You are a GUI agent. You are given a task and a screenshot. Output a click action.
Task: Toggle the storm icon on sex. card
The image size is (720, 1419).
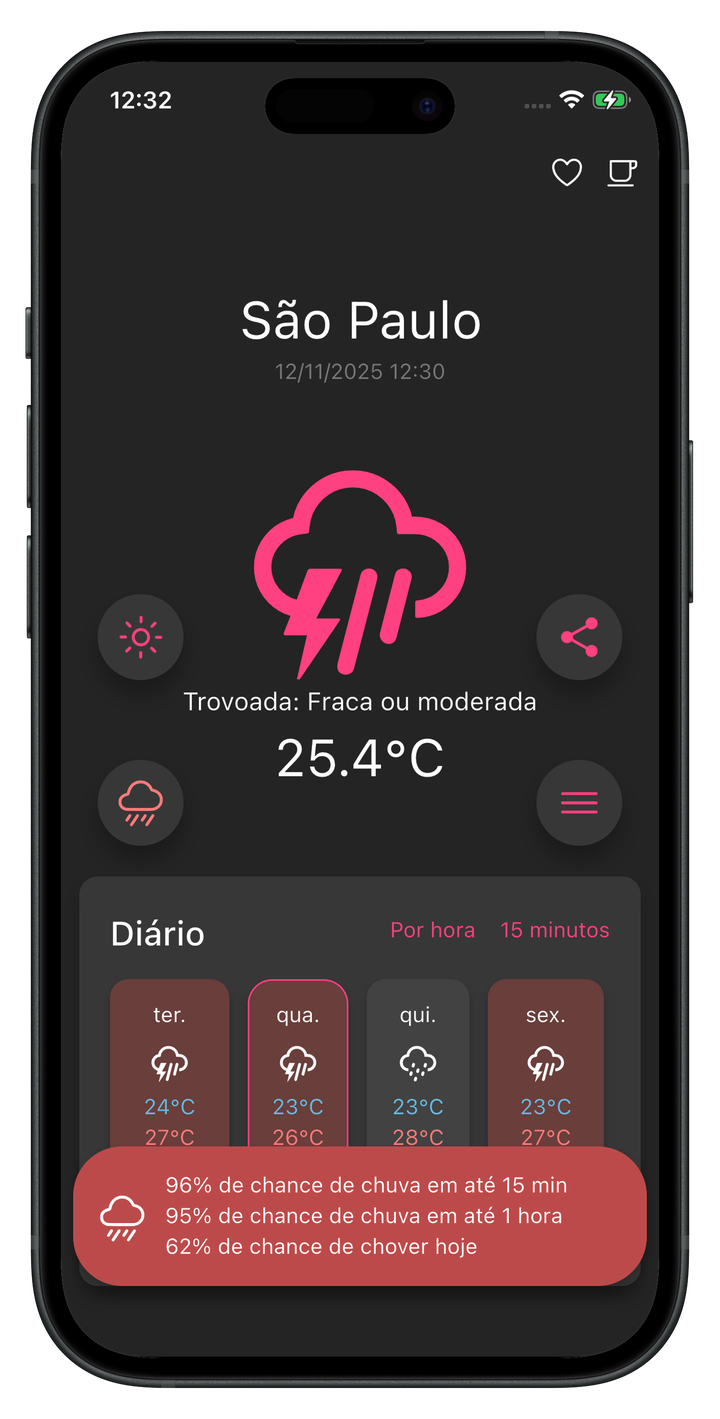point(545,1062)
